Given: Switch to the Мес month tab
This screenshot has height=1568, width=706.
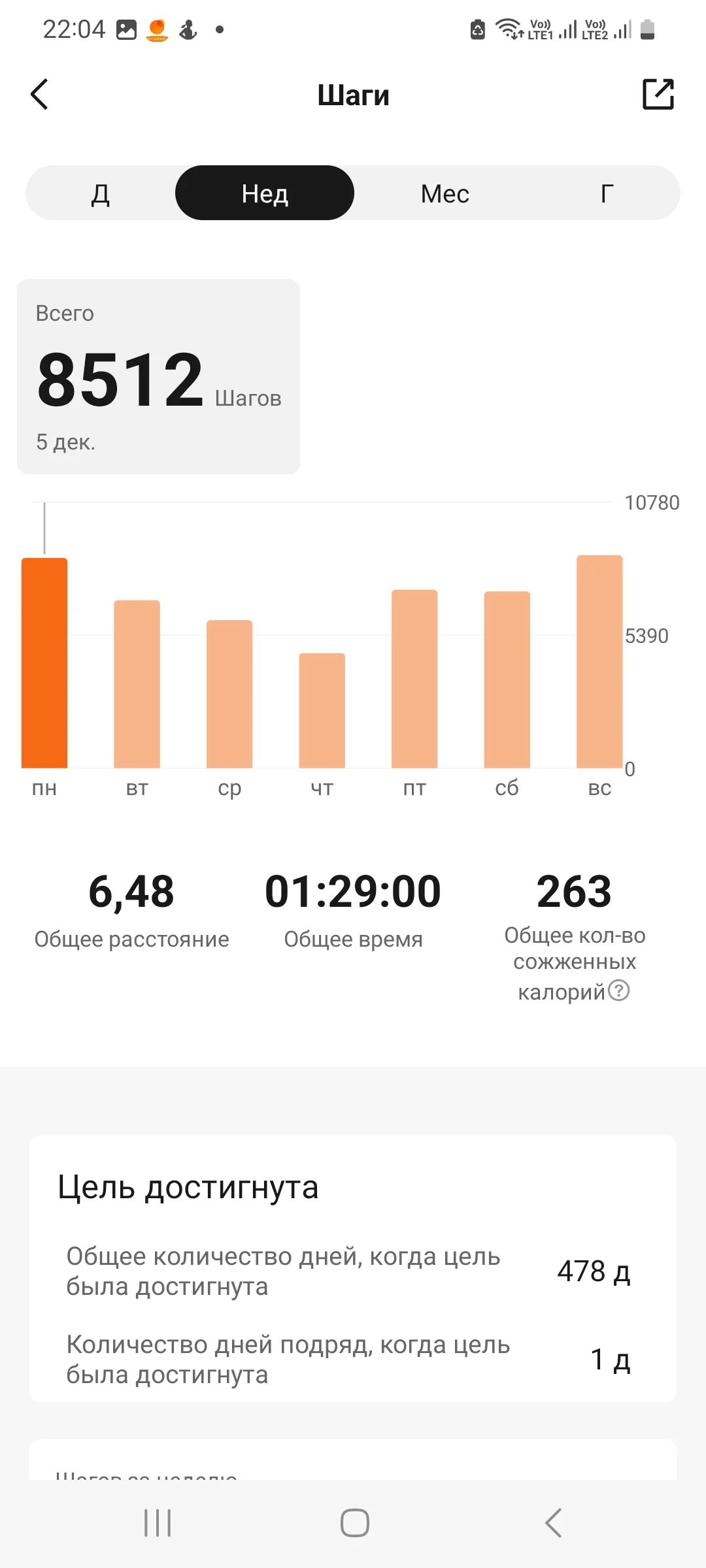Looking at the screenshot, I should click(x=445, y=193).
